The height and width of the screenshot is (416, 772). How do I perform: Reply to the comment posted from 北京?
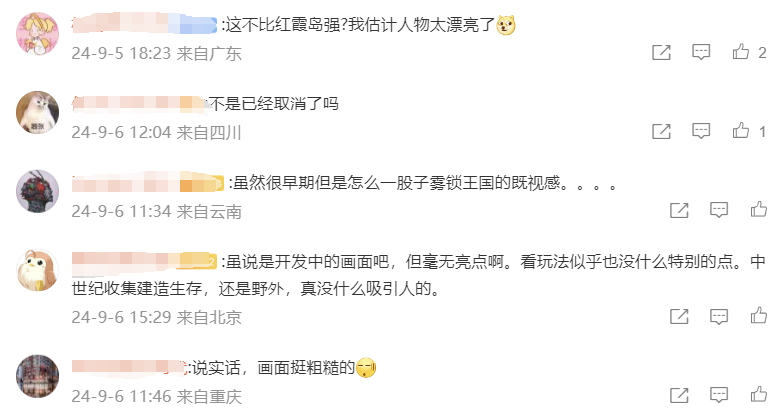coord(719,315)
